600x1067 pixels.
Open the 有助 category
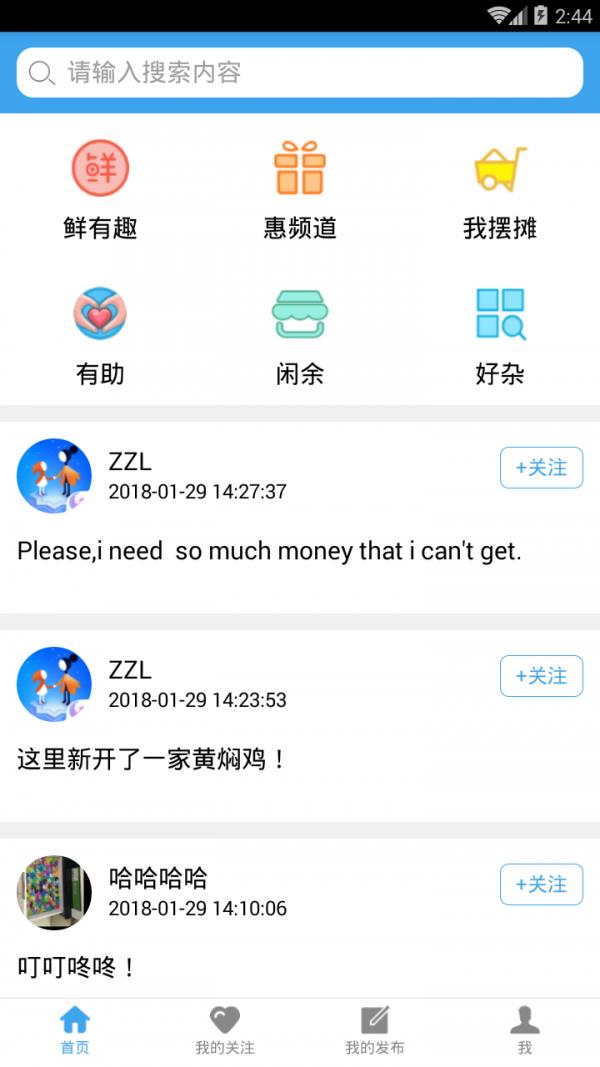100,336
